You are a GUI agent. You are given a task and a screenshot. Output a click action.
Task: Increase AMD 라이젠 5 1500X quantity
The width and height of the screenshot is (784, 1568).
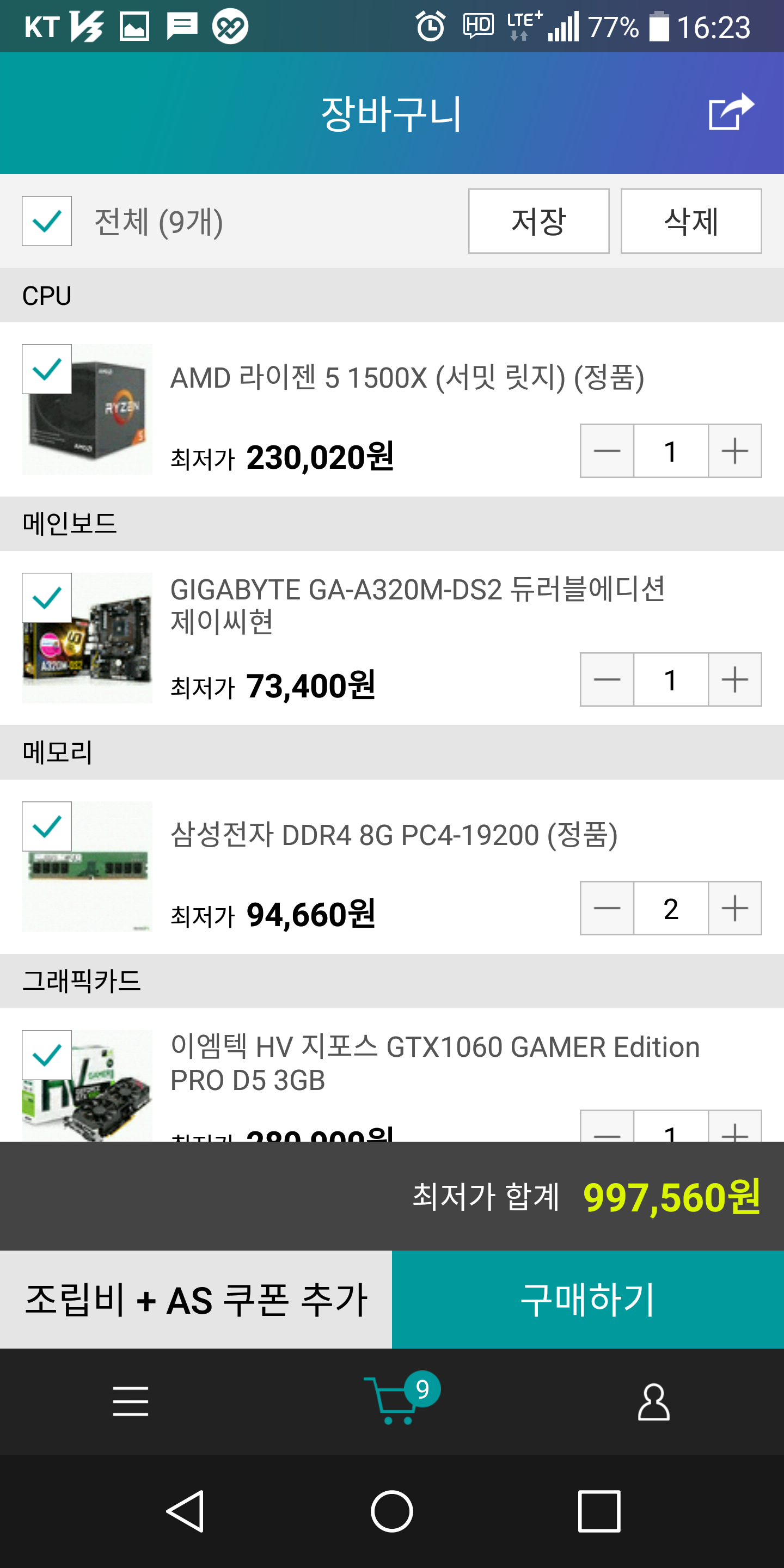[x=734, y=451]
